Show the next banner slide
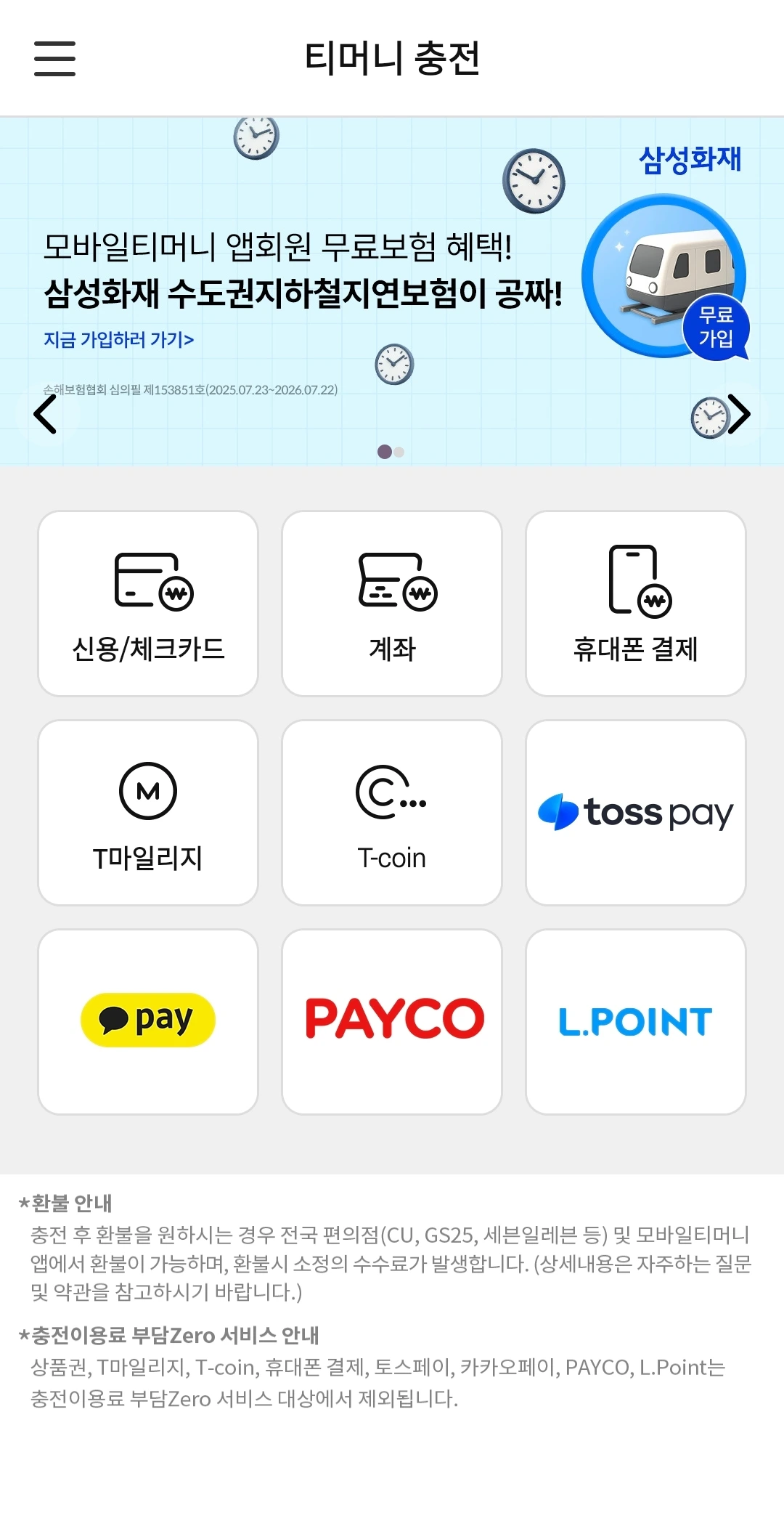Viewport: 784px width, 1534px height. [x=738, y=415]
